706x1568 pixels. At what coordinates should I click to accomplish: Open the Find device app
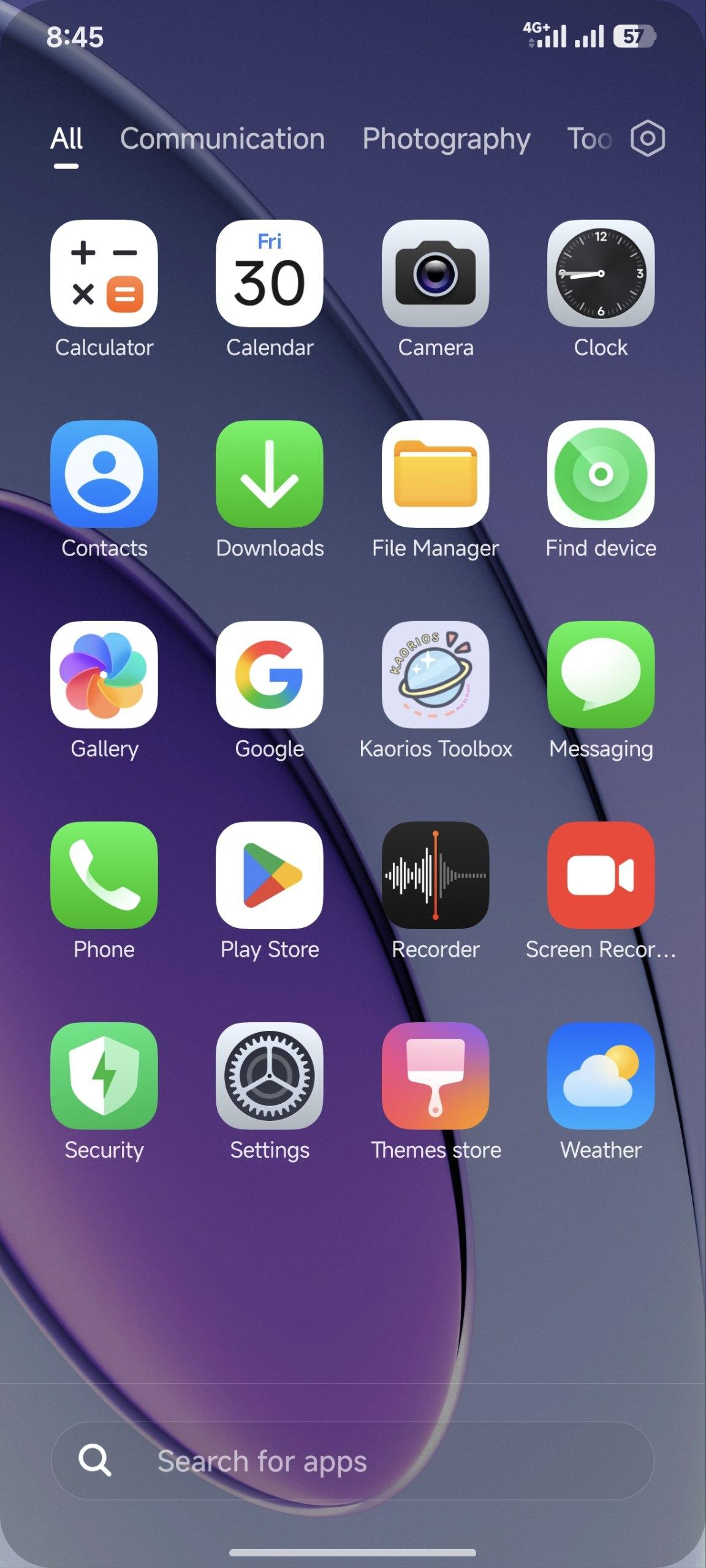[601, 474]
